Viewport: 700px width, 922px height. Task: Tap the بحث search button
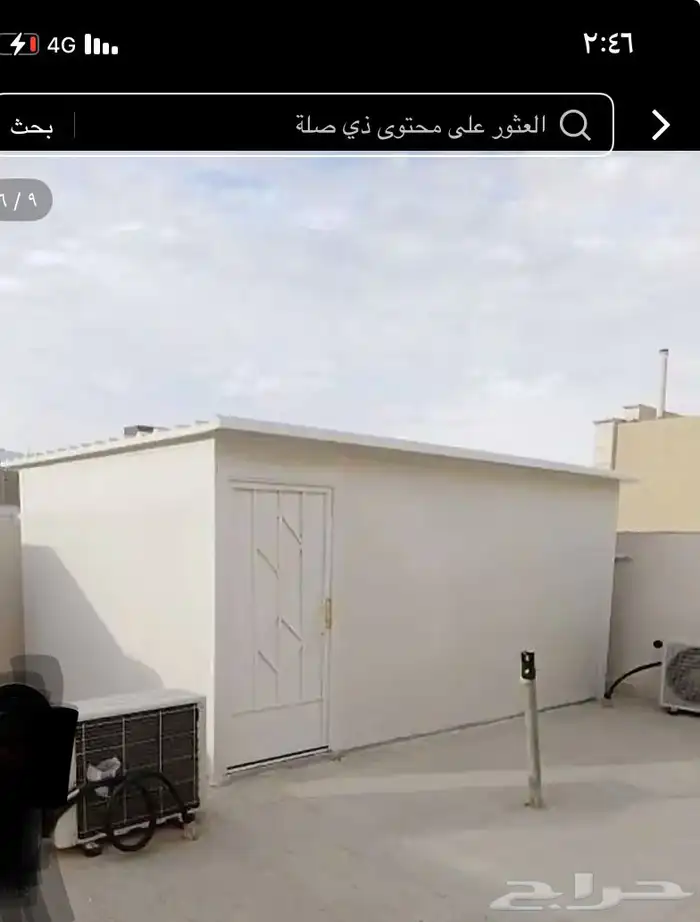pos(31,127)
